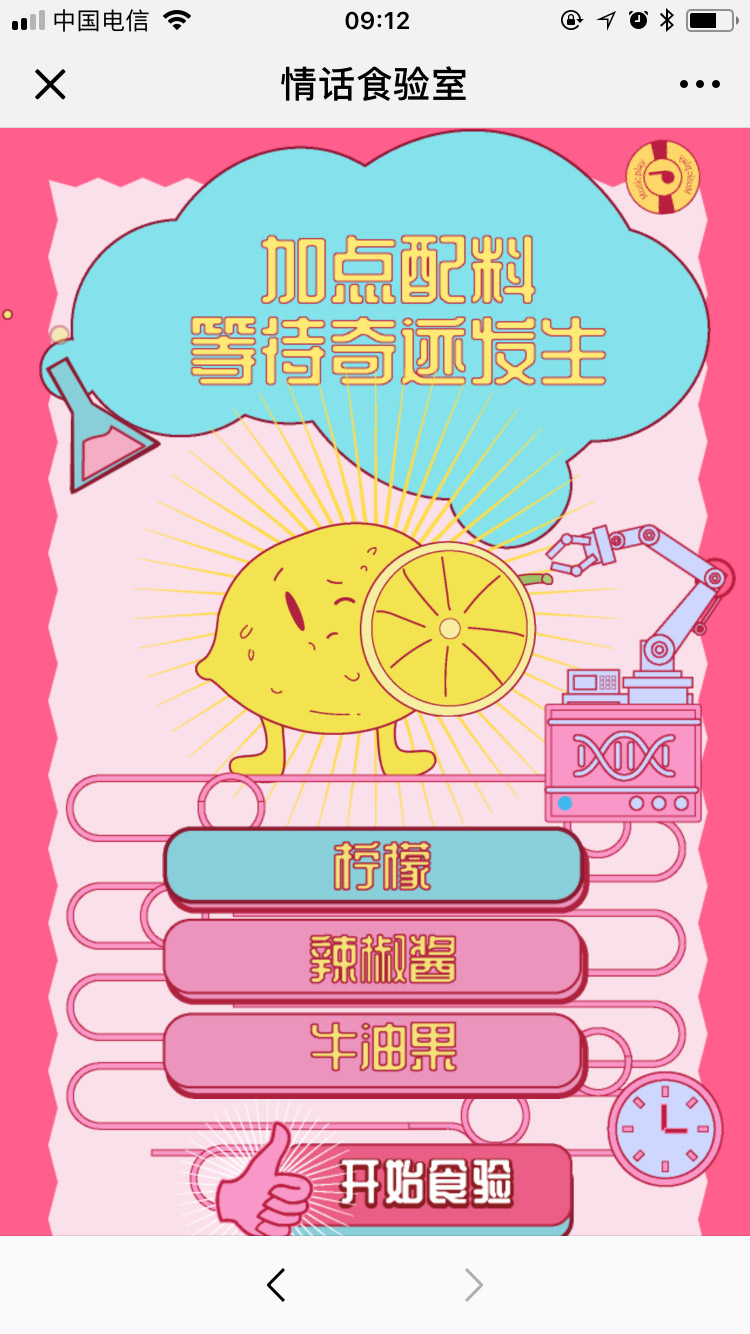Open the three-dot overflow menu

point(700,85)
